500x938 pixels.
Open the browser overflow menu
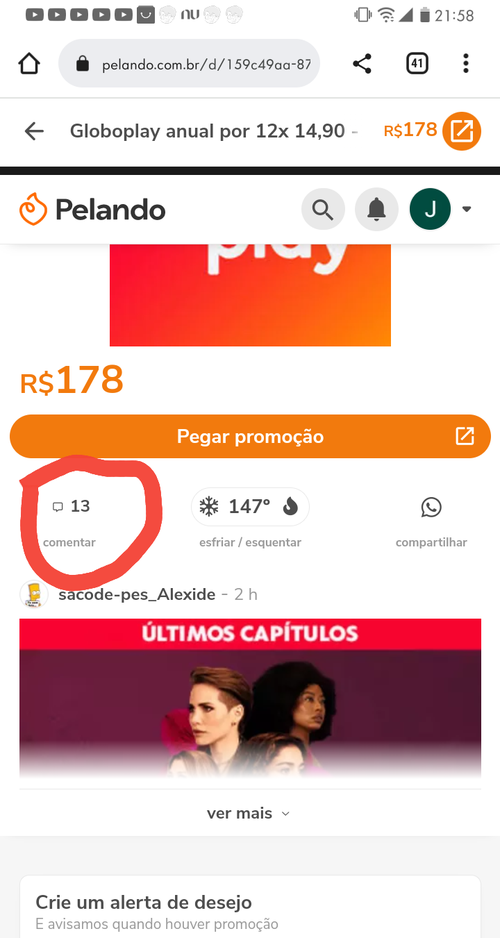(466, 63)
